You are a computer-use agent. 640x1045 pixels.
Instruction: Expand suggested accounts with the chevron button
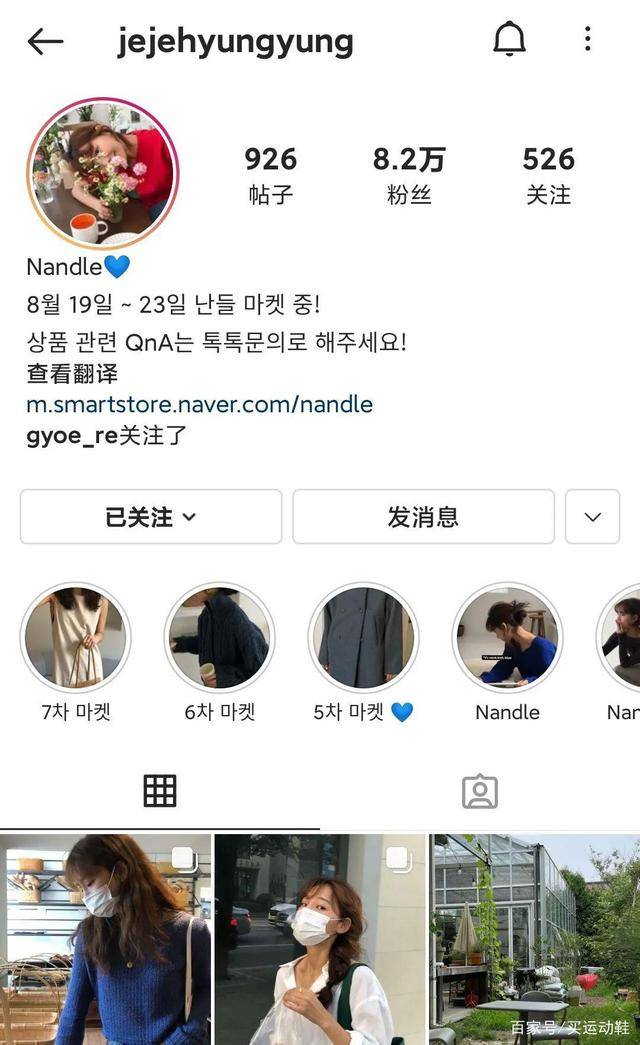click(592, 517)
